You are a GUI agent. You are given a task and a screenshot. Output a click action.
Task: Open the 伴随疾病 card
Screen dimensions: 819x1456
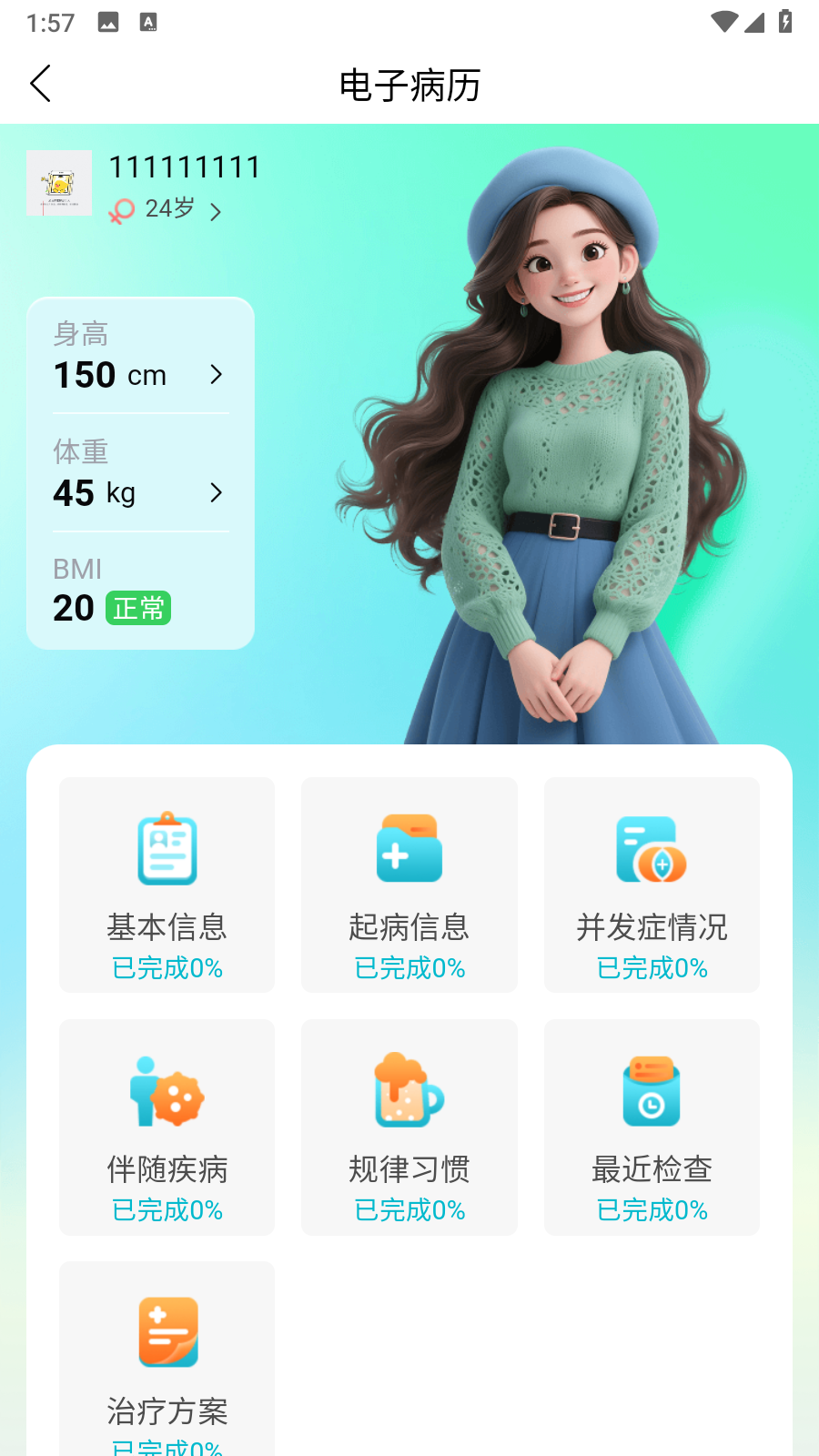pyautogui.click(x=167, y=1127)
